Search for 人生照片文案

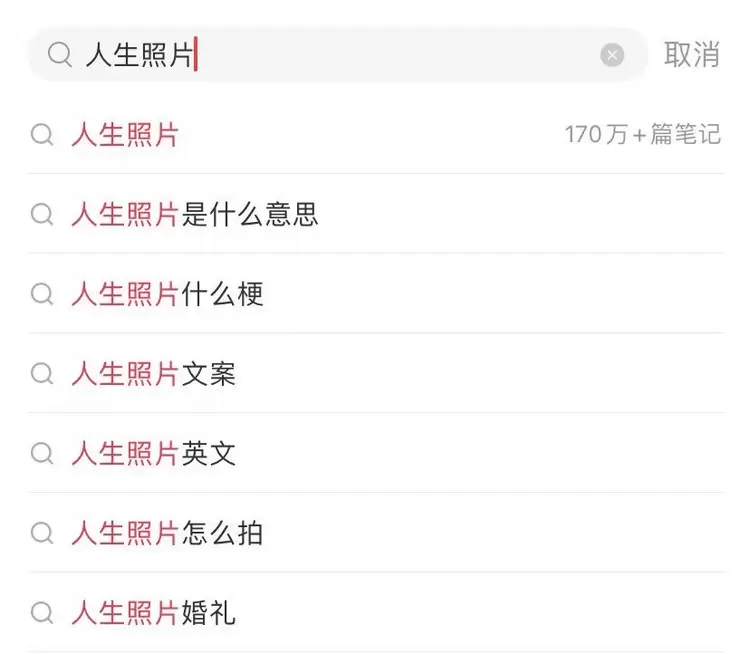pyautogui.click(x=153, y=374)
